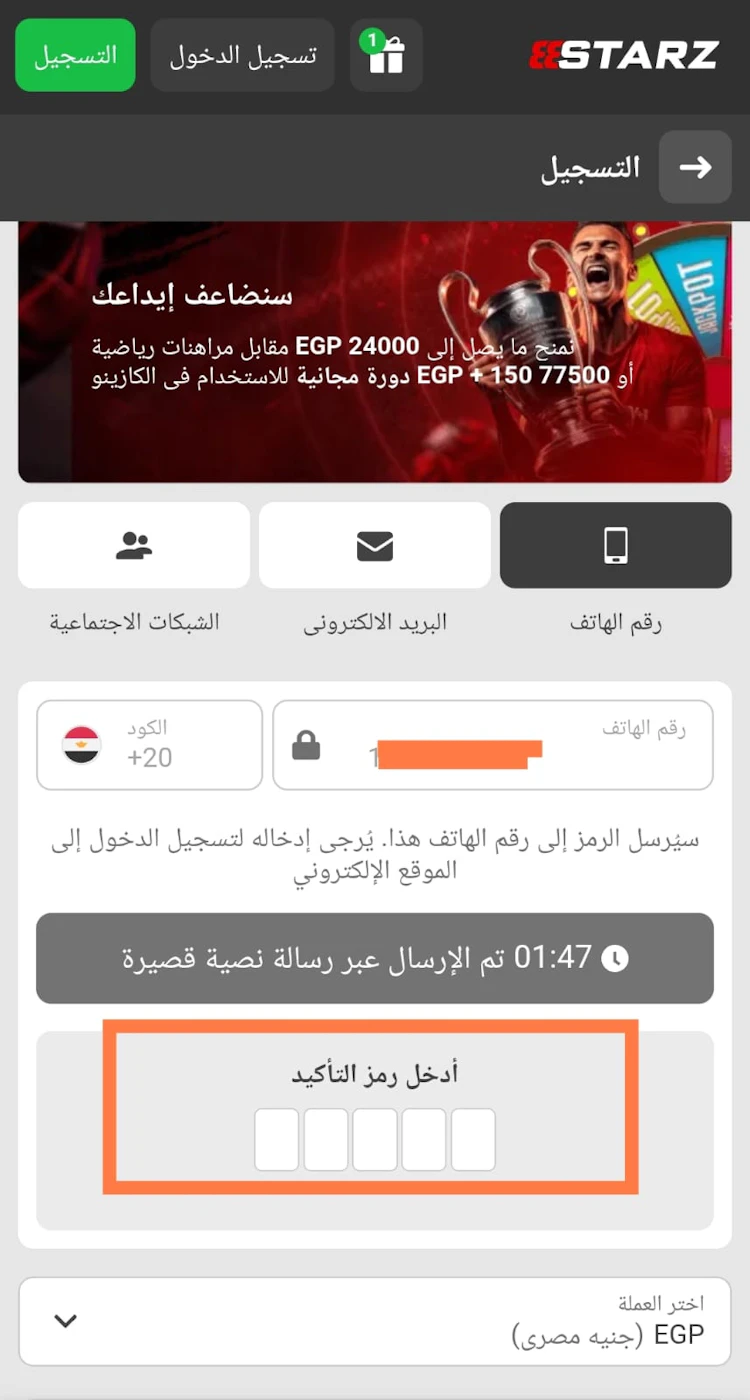Click the تسجيل الدخول login button
This screenshot has width=750, height=1400.
pyautogui.click(x=242, y=55)
